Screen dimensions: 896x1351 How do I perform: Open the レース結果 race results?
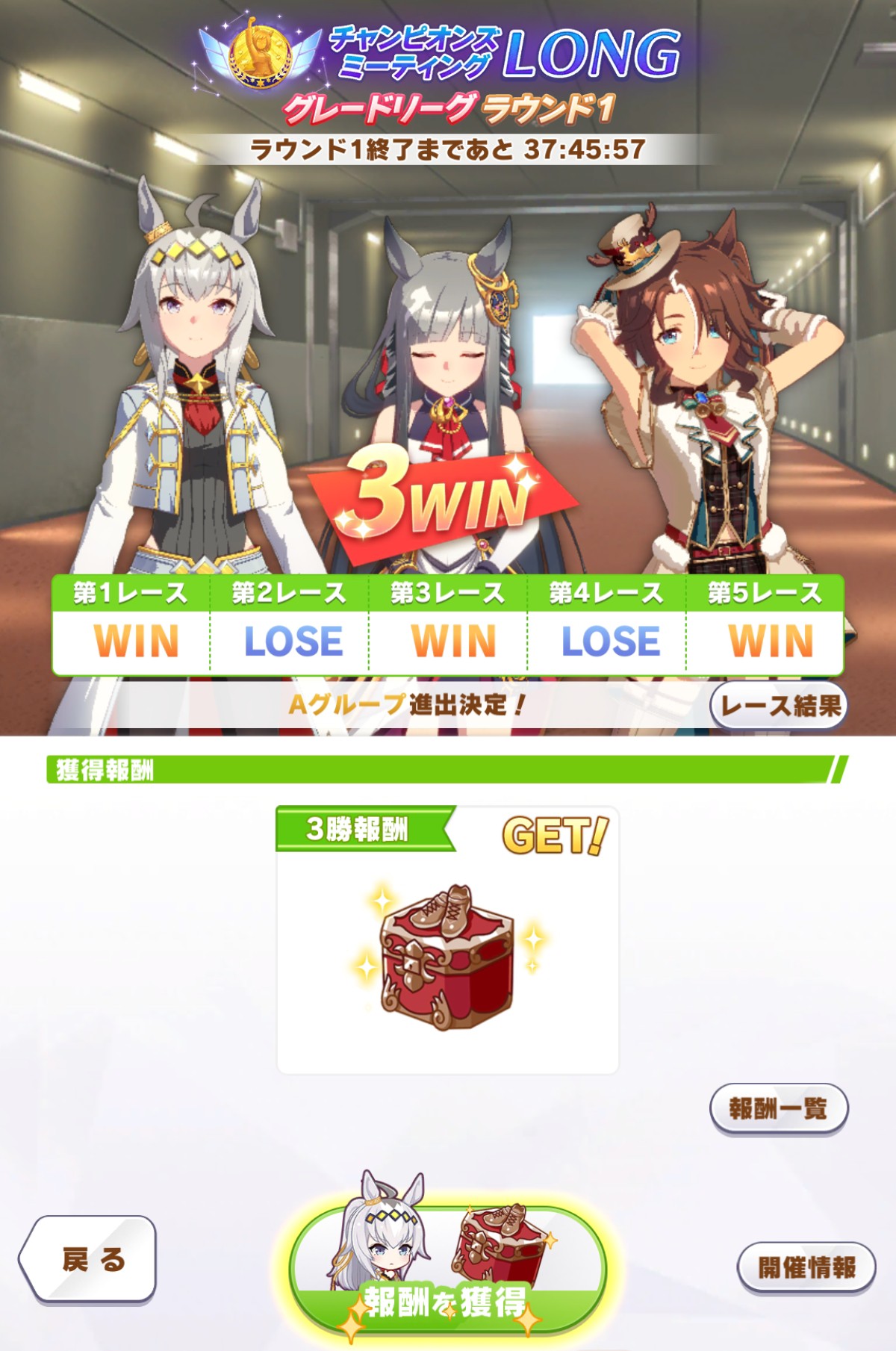pos(779,706)
